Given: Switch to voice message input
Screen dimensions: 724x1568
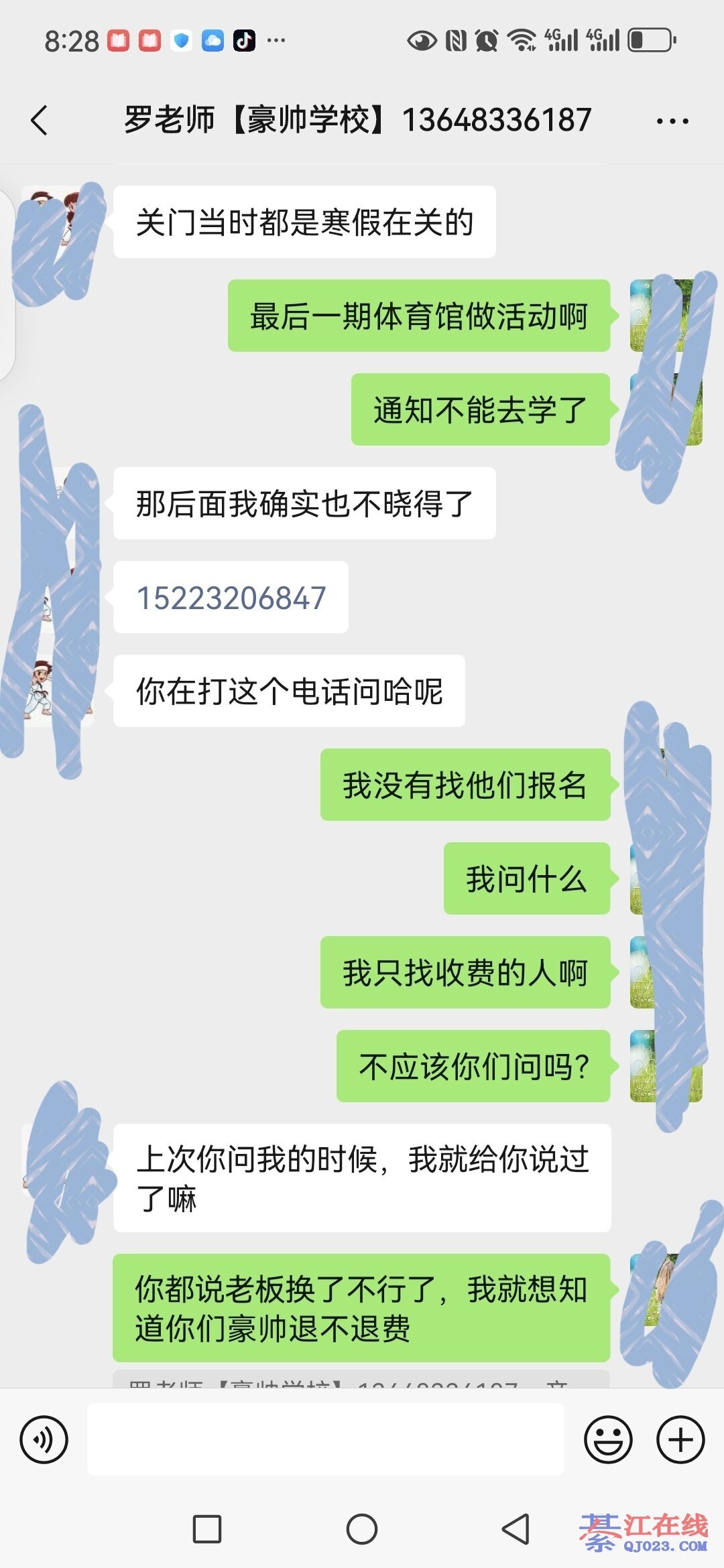Looking at the screenshot, I should pyautogui.click(x=44, y=1439).
